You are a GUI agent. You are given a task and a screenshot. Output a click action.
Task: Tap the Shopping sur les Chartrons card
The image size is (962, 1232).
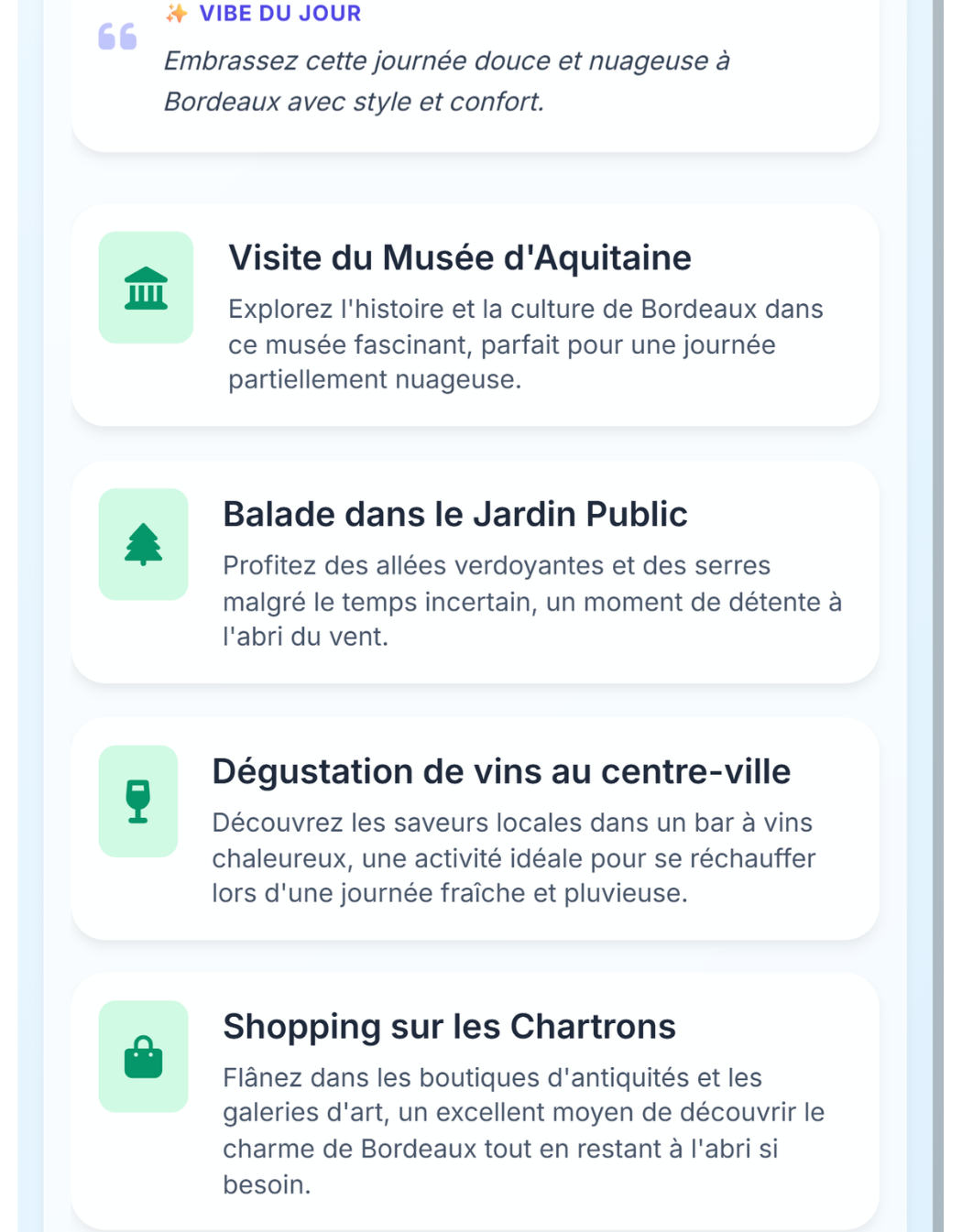475,1101
